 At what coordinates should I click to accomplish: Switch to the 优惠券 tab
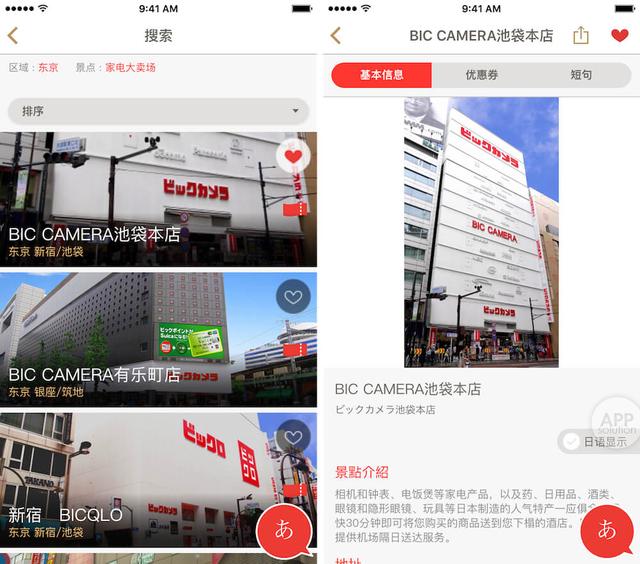(481, 75)
